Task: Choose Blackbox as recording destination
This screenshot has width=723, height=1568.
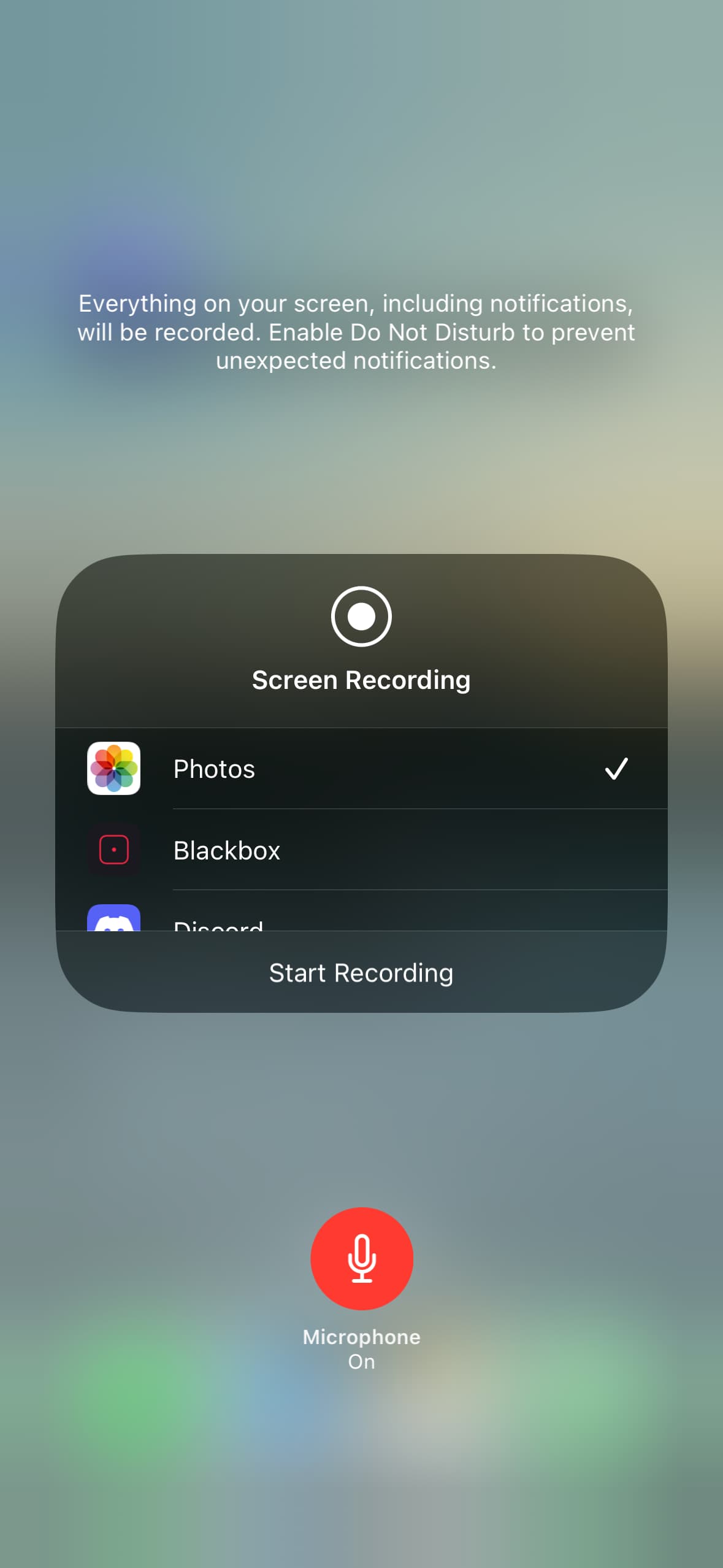Action: click(361, 850)
